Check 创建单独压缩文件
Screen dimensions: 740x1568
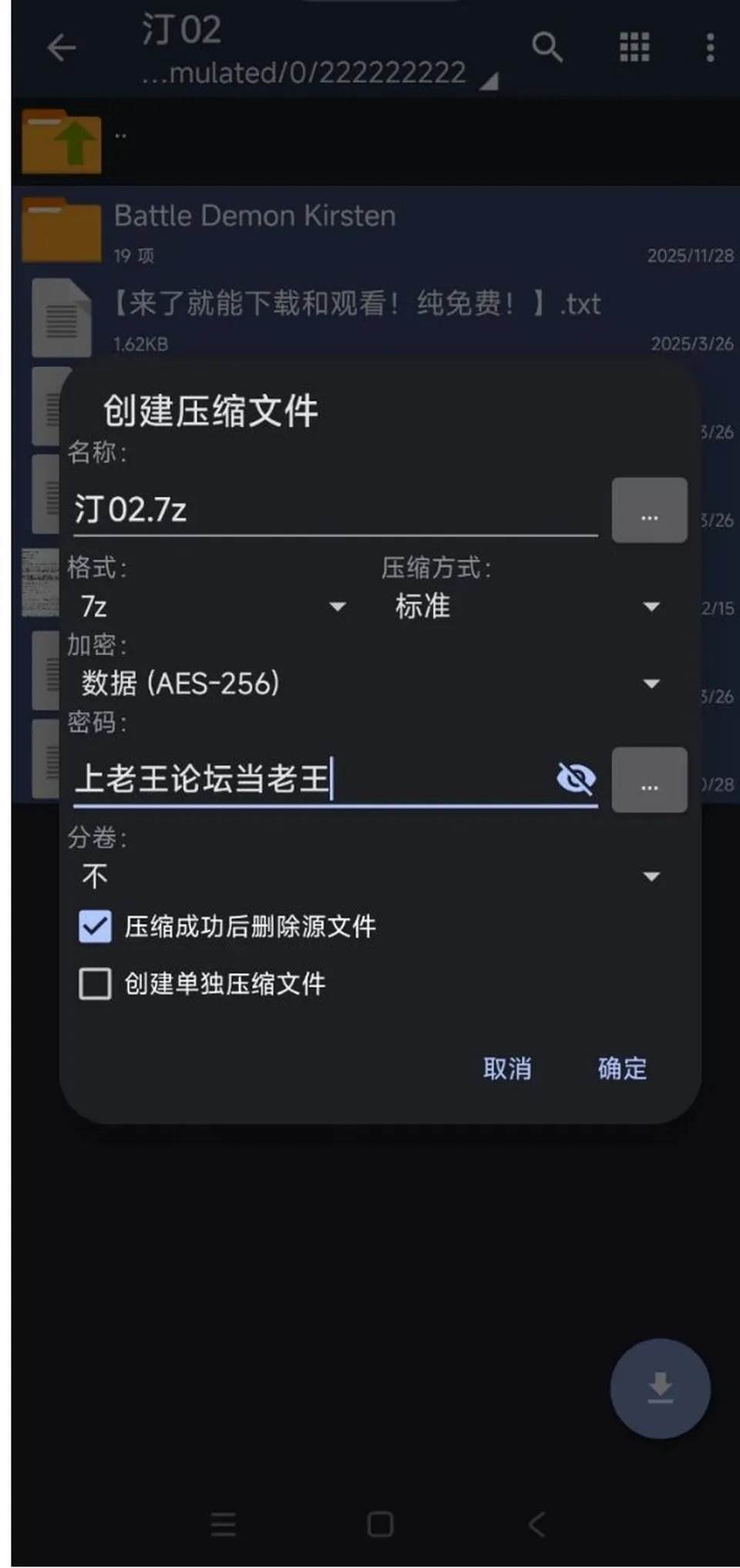[95, 984]
